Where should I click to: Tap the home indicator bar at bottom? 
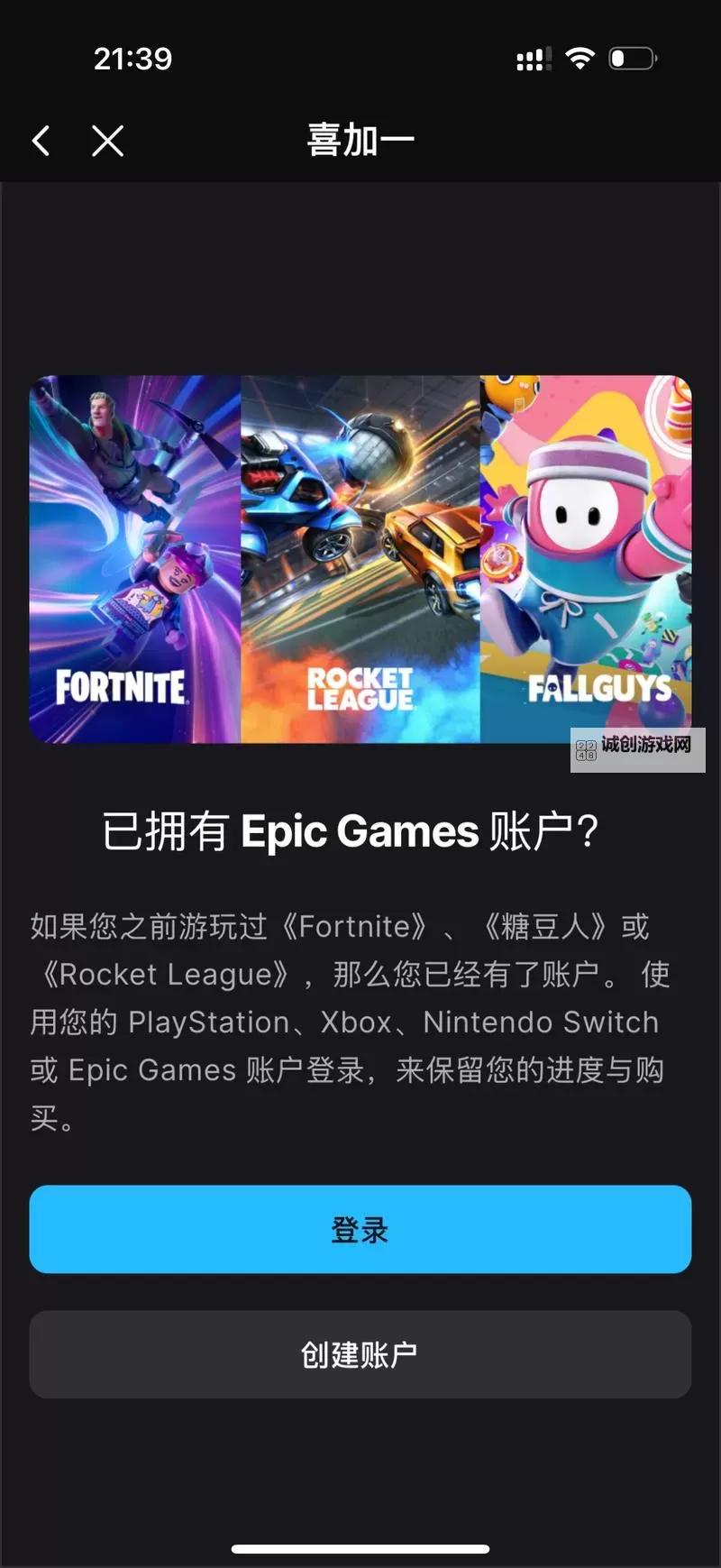tap(360, 1543)
